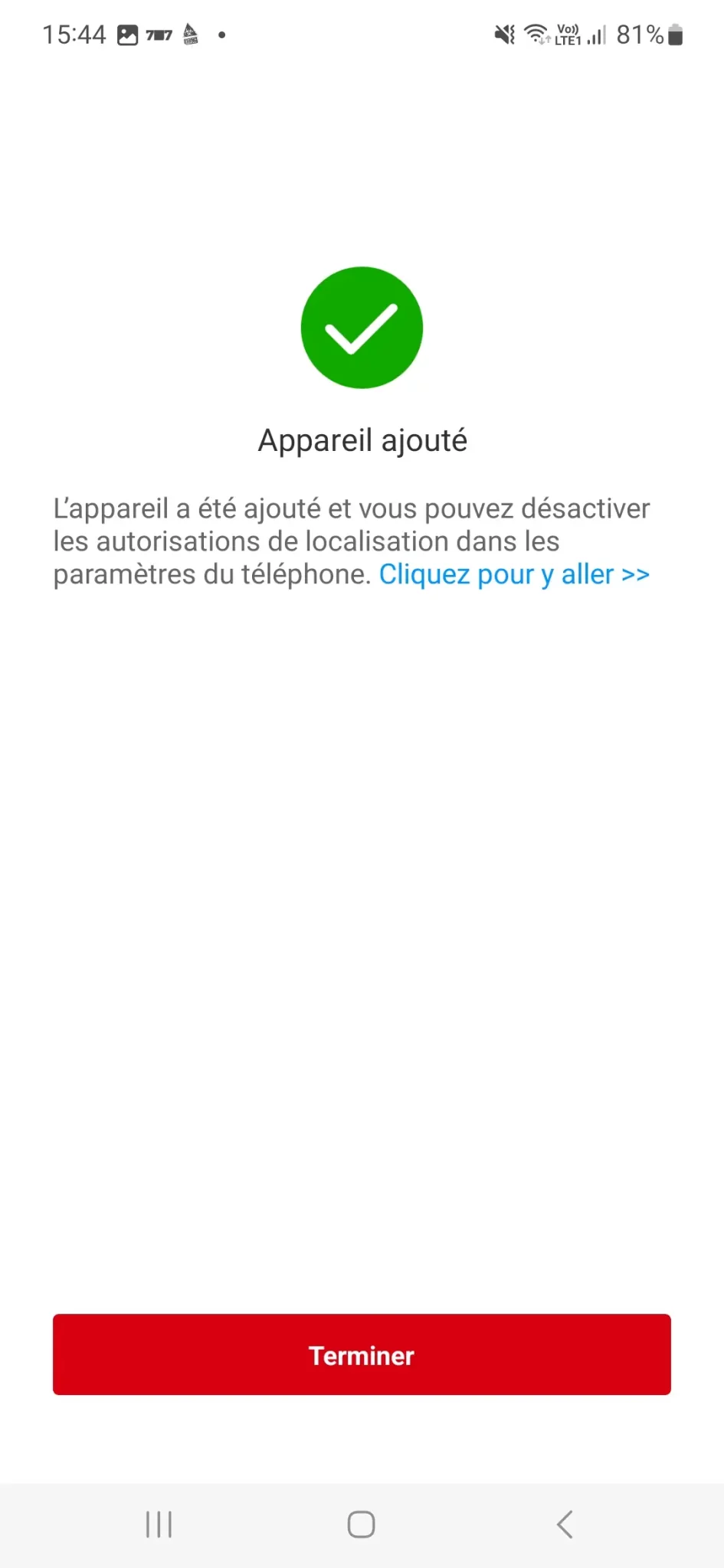Open the 'Cliquez pour y aller >>' link
Viewport: 724px width, 1568px height.
point(514,574)
